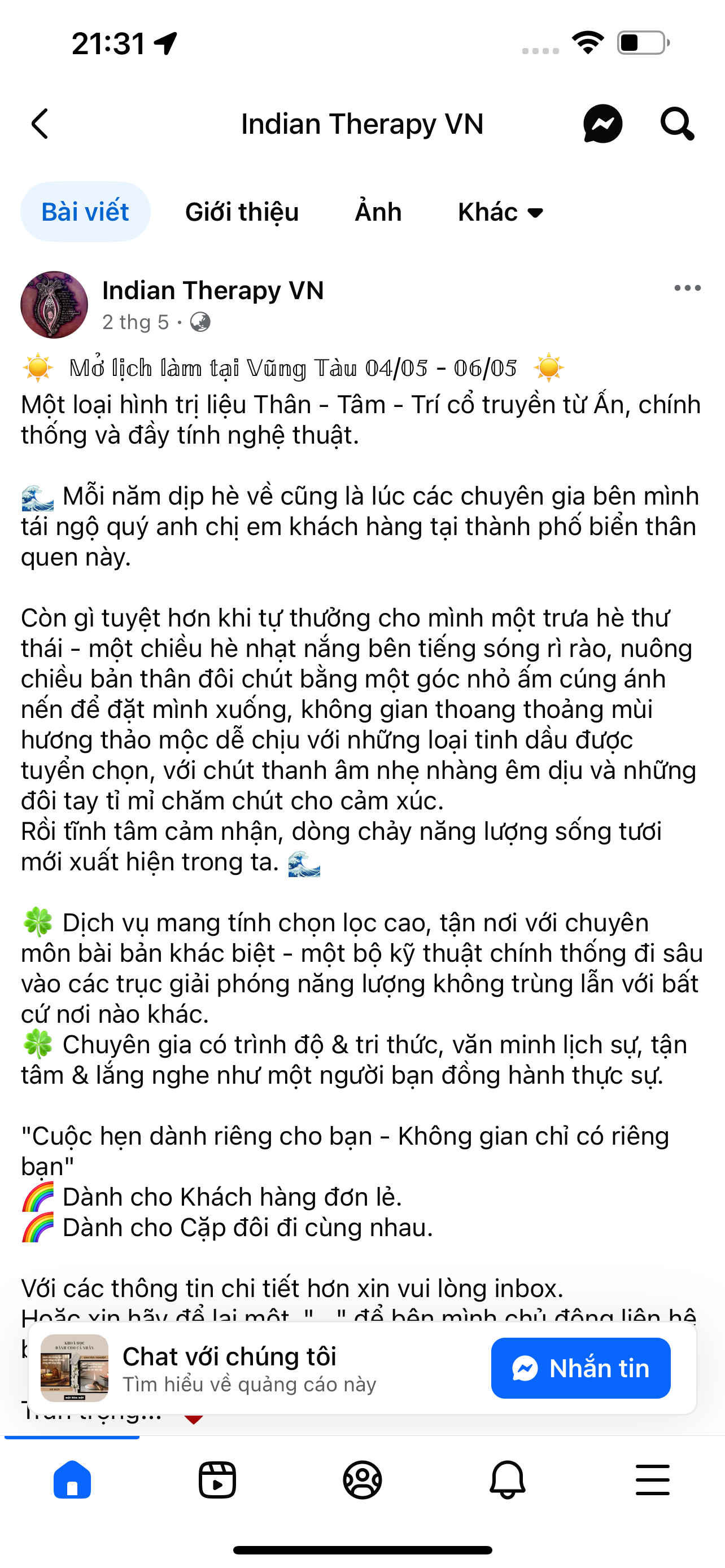
Task: Open the post's three-dot options menu
Action: (687, 288)
